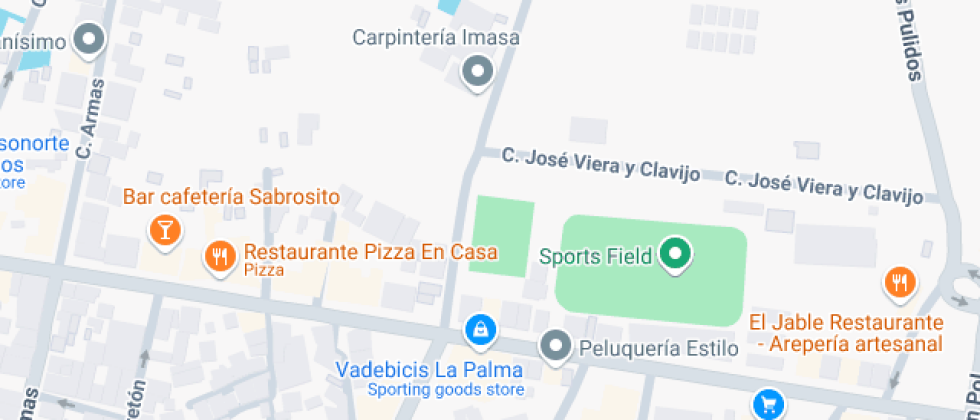Tap the Sports Field green pin

point(675,255)
